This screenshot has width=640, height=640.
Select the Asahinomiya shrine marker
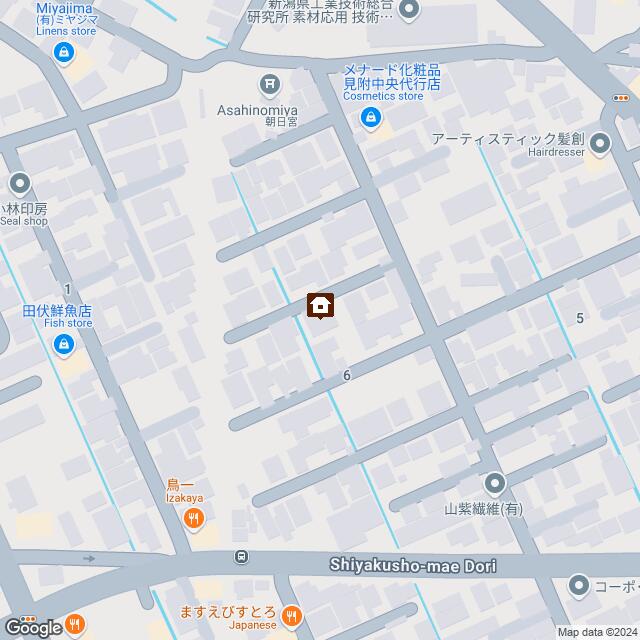[x=268, y=84]
